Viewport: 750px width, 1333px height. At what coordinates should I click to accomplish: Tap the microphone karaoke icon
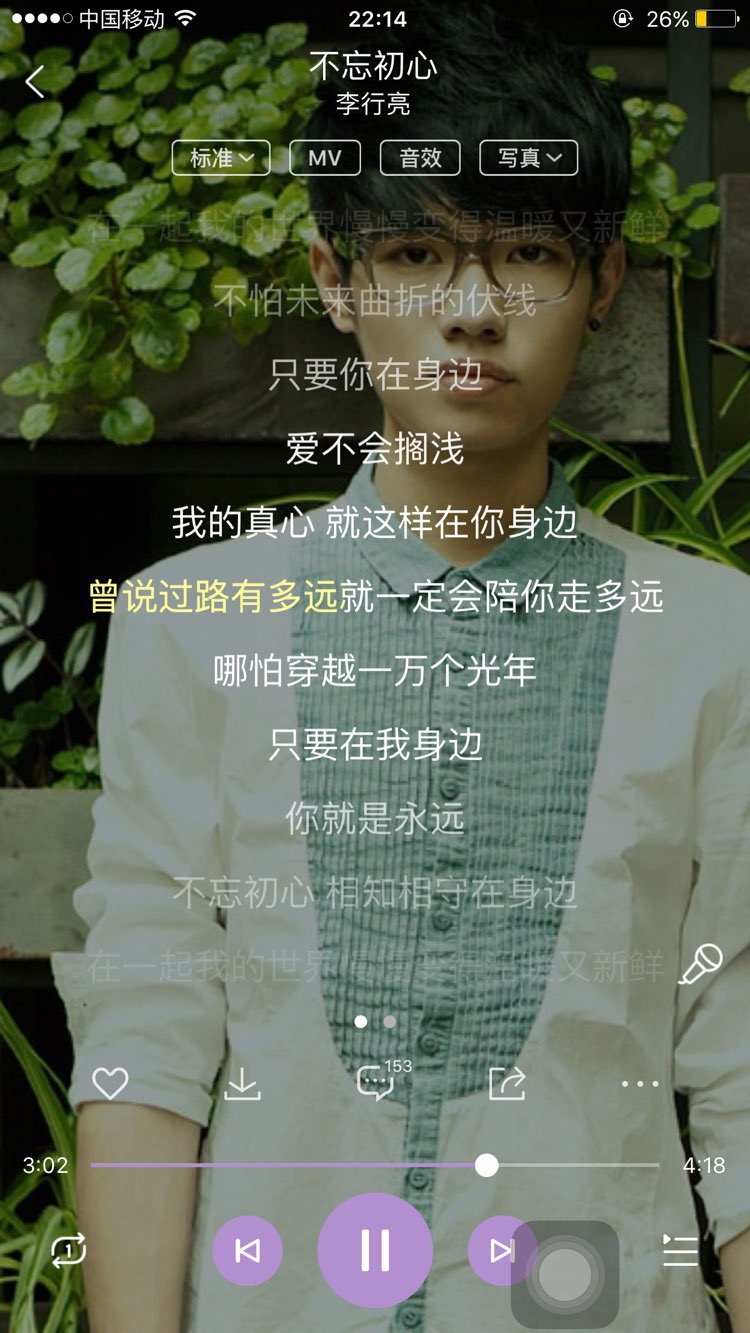click(x=700, y=965)
